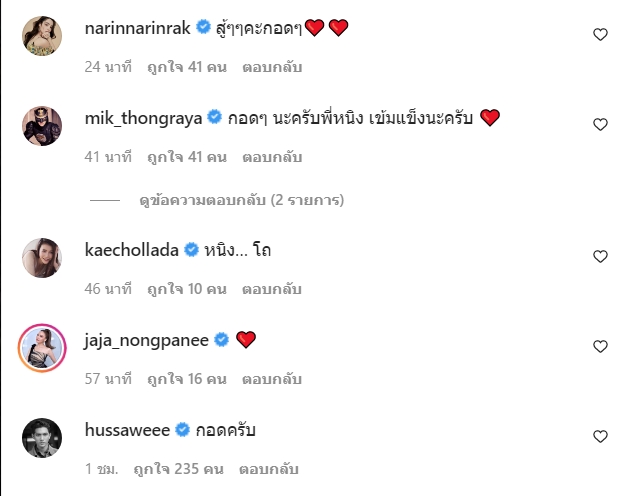Screen dimensions: 626x496
Task: Reply to hussaweee's comment
Action: [x=267, y=469]
